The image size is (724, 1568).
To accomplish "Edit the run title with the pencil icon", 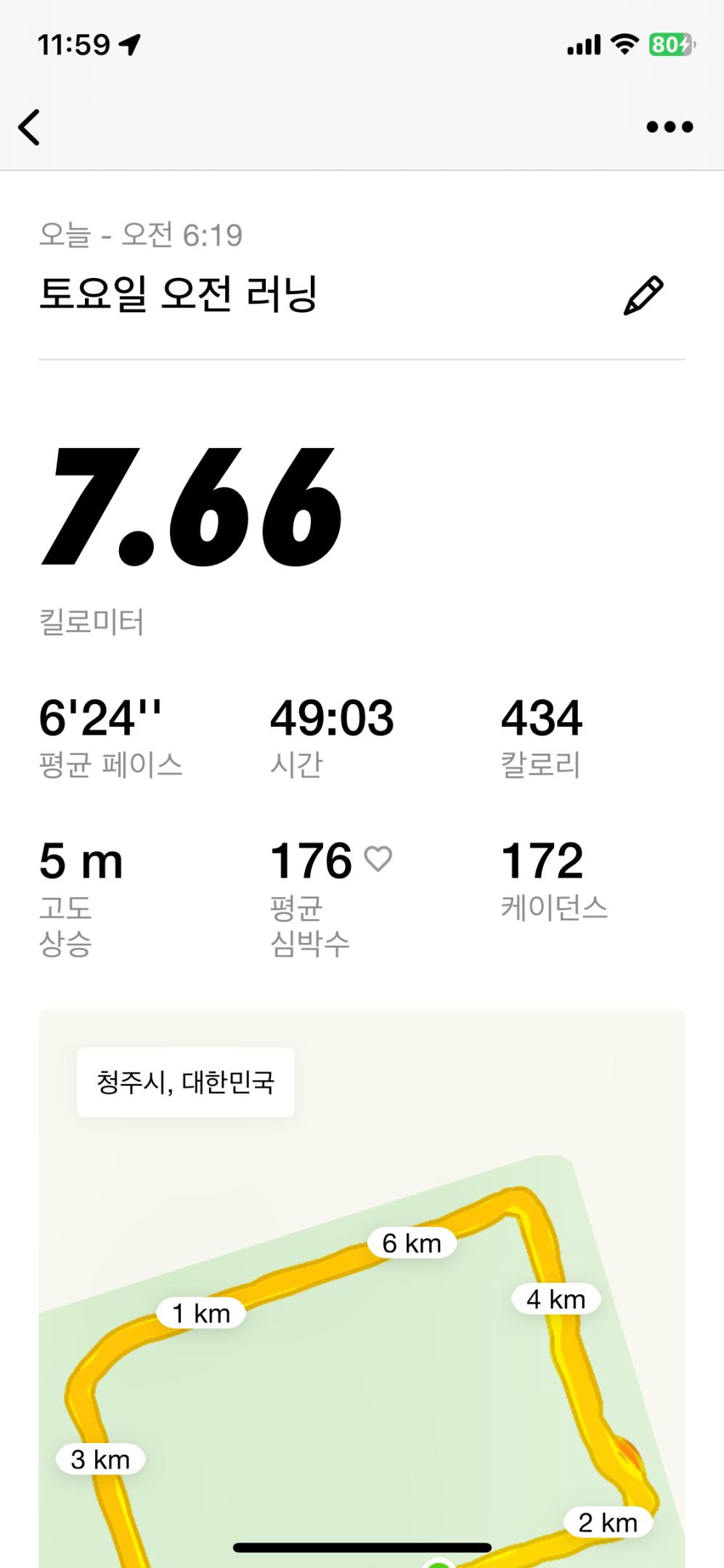I will point(643,295).
